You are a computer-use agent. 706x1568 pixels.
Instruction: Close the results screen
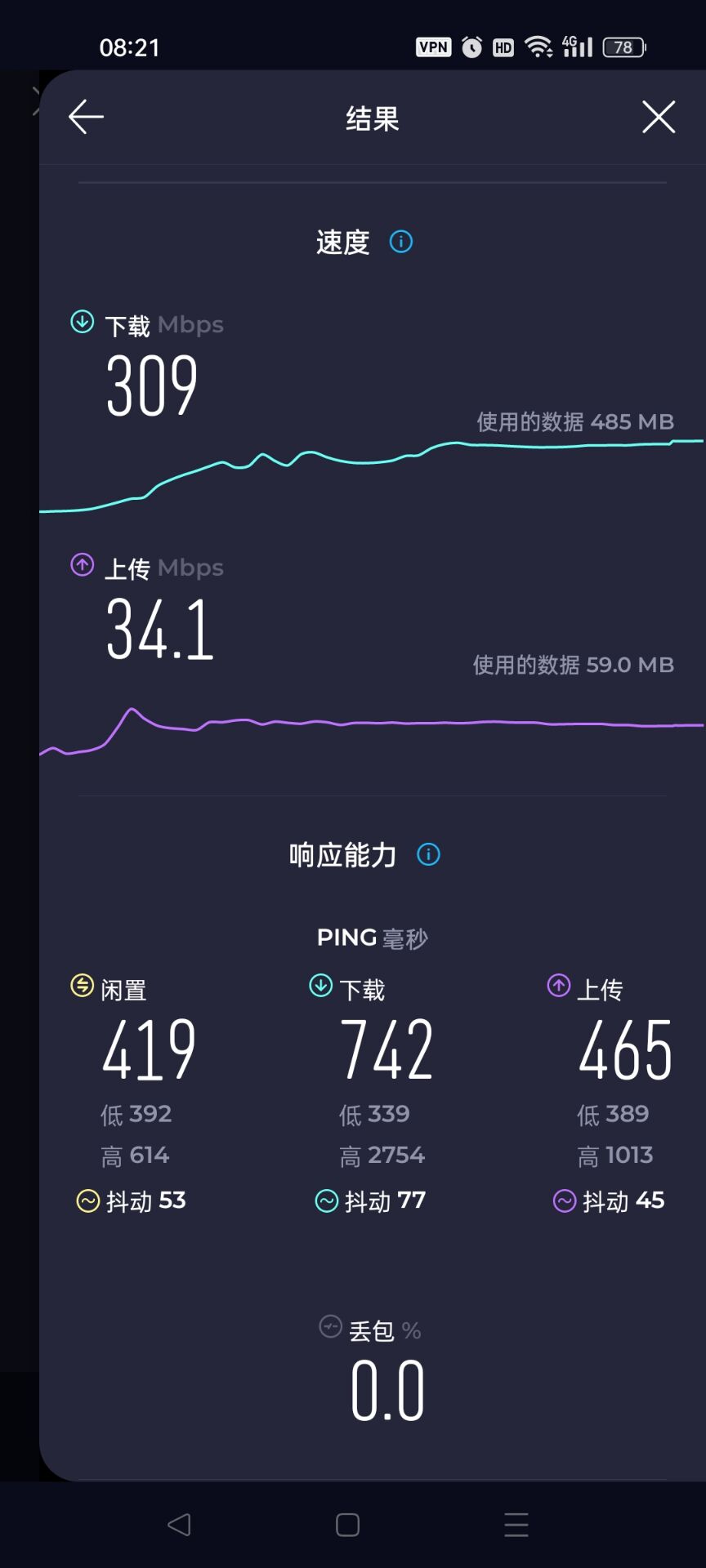coord(659,118)
